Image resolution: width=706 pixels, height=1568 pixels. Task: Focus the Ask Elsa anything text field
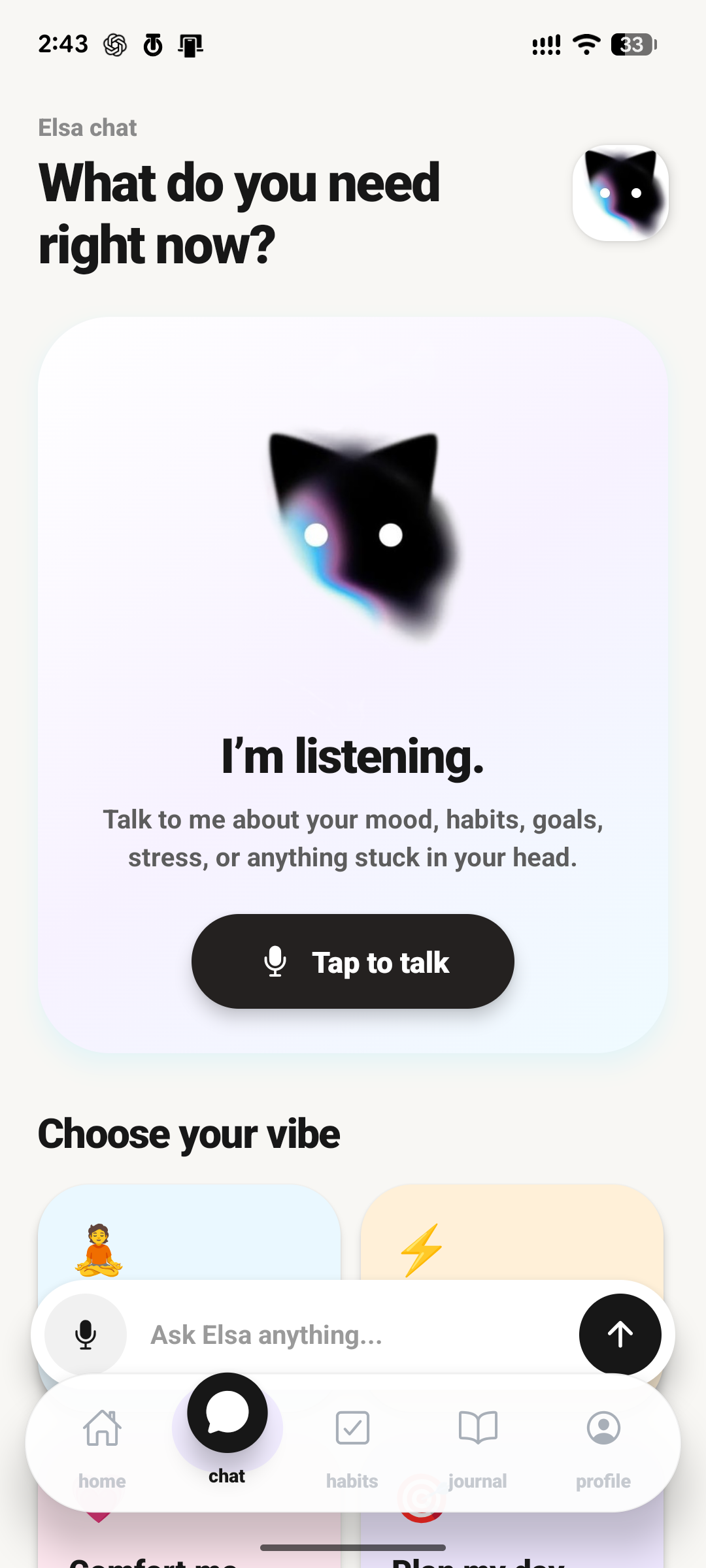353,1335
